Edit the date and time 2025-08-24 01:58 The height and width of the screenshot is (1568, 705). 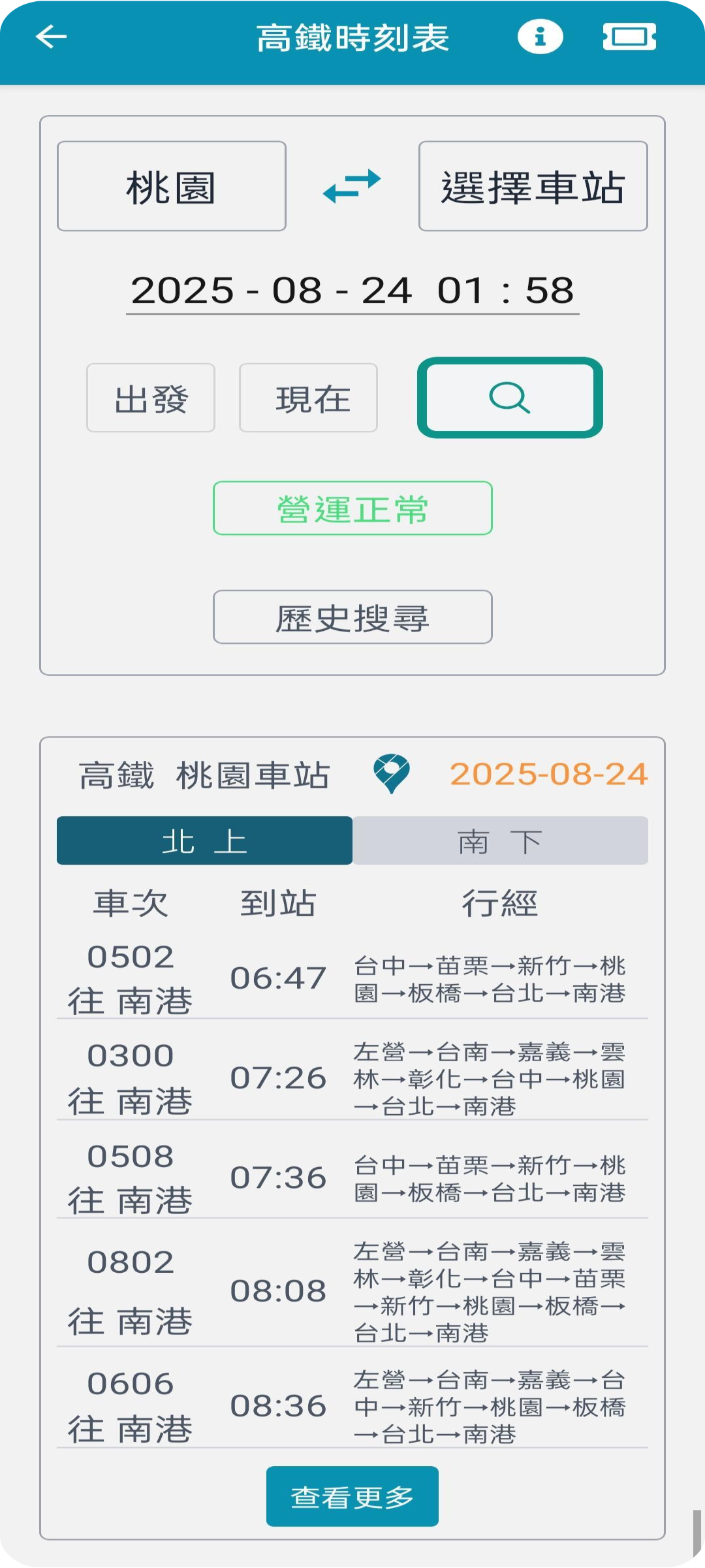click(x=352, y=291)
